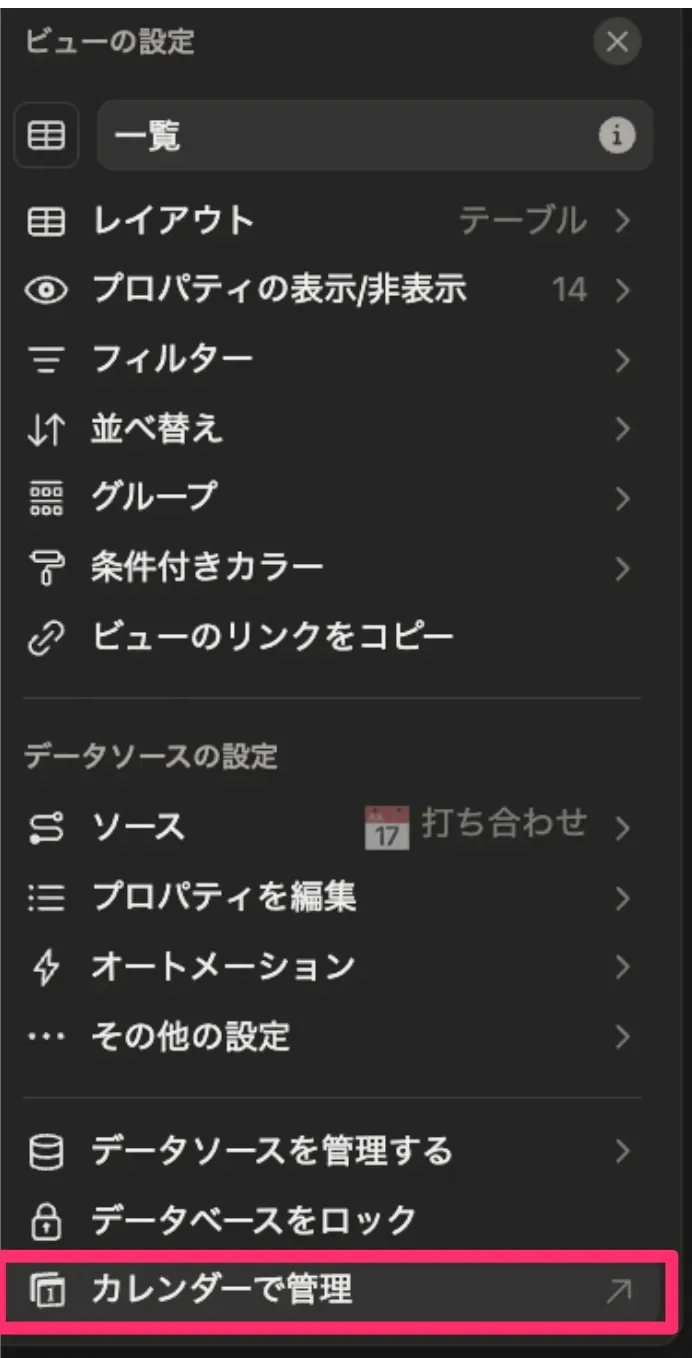Open オートメーション settings

[x=330, y=966]
